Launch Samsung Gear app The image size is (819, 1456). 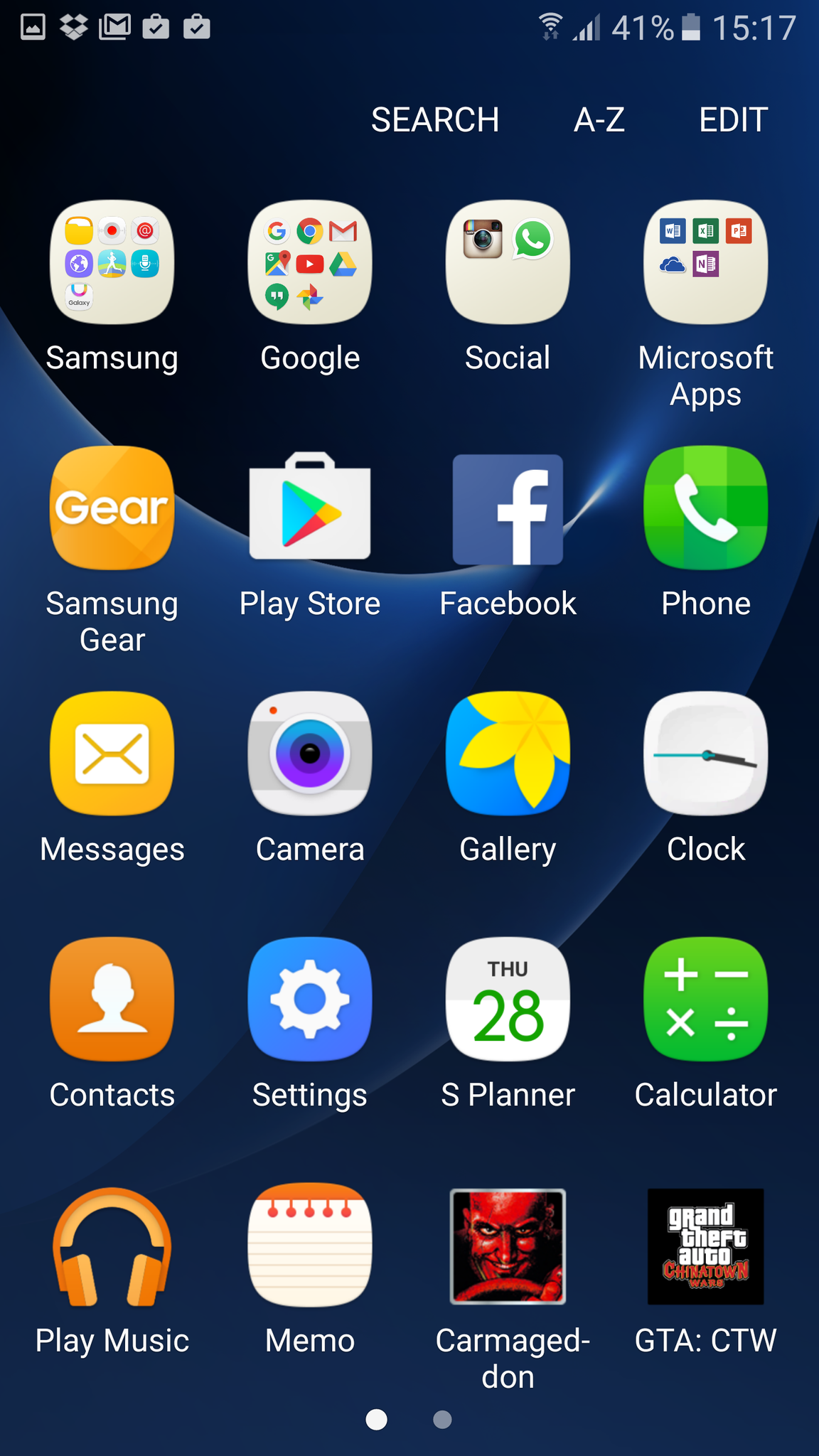point(112,508)
